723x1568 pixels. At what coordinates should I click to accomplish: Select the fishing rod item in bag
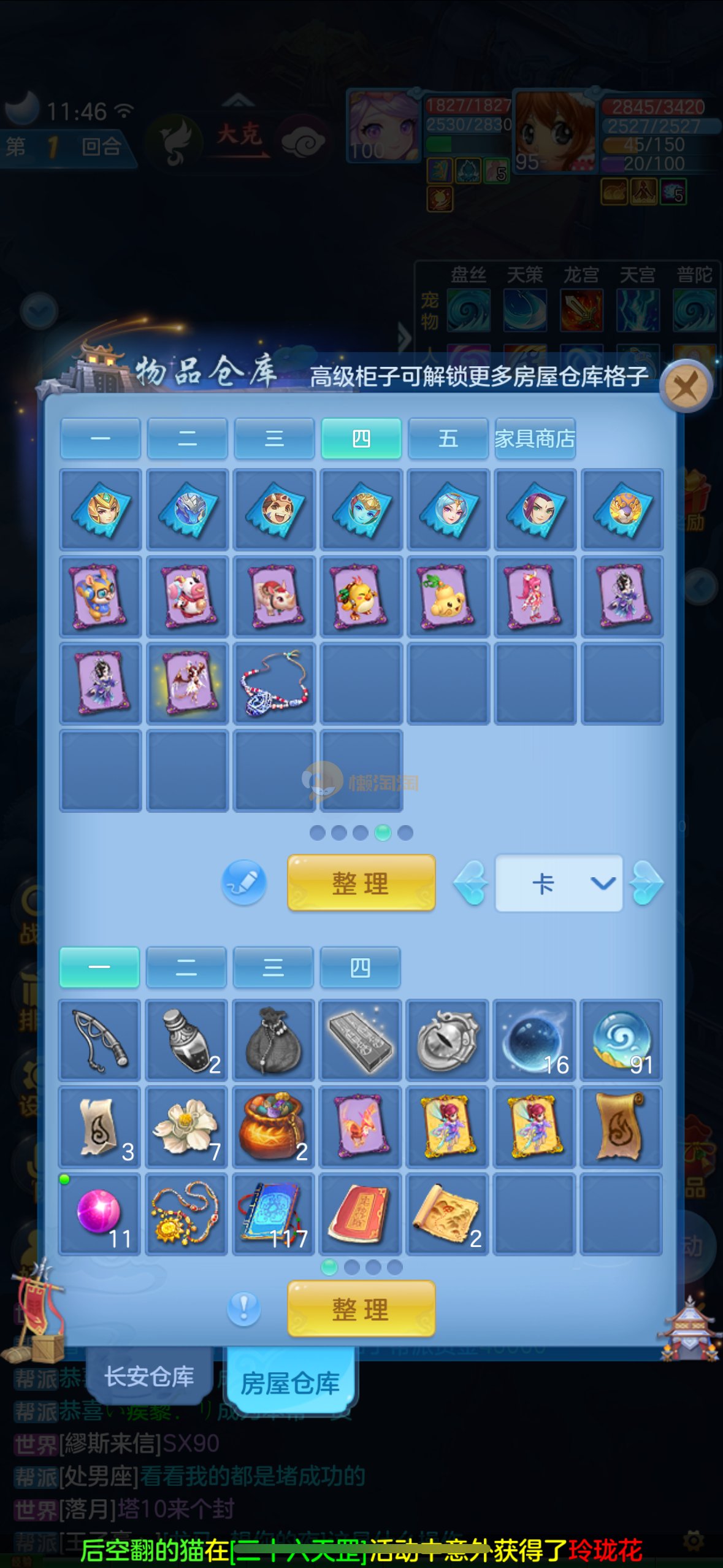click(x=99, y=1040)
